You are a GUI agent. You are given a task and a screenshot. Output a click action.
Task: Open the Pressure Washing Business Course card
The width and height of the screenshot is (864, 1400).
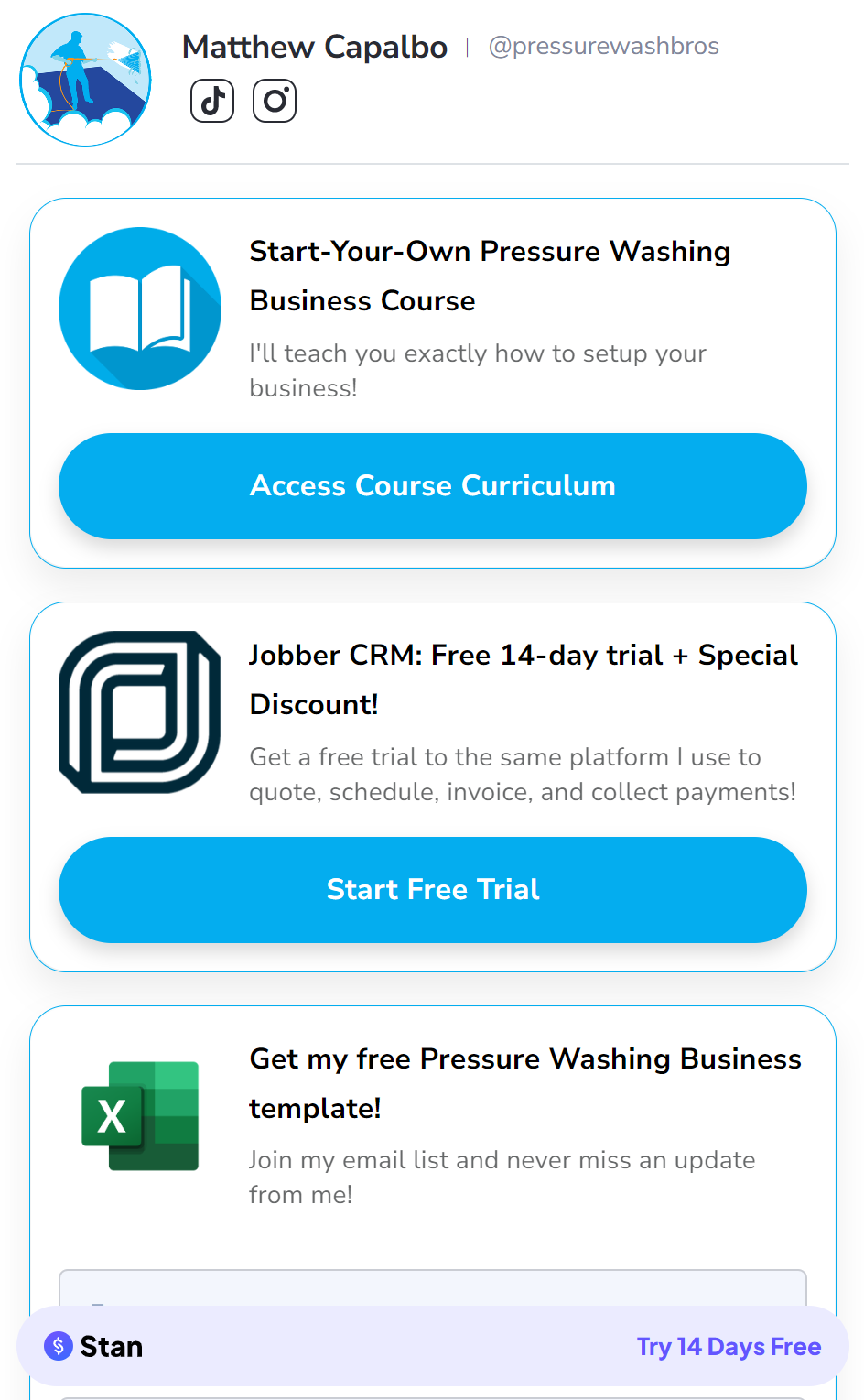coord(490,276)
